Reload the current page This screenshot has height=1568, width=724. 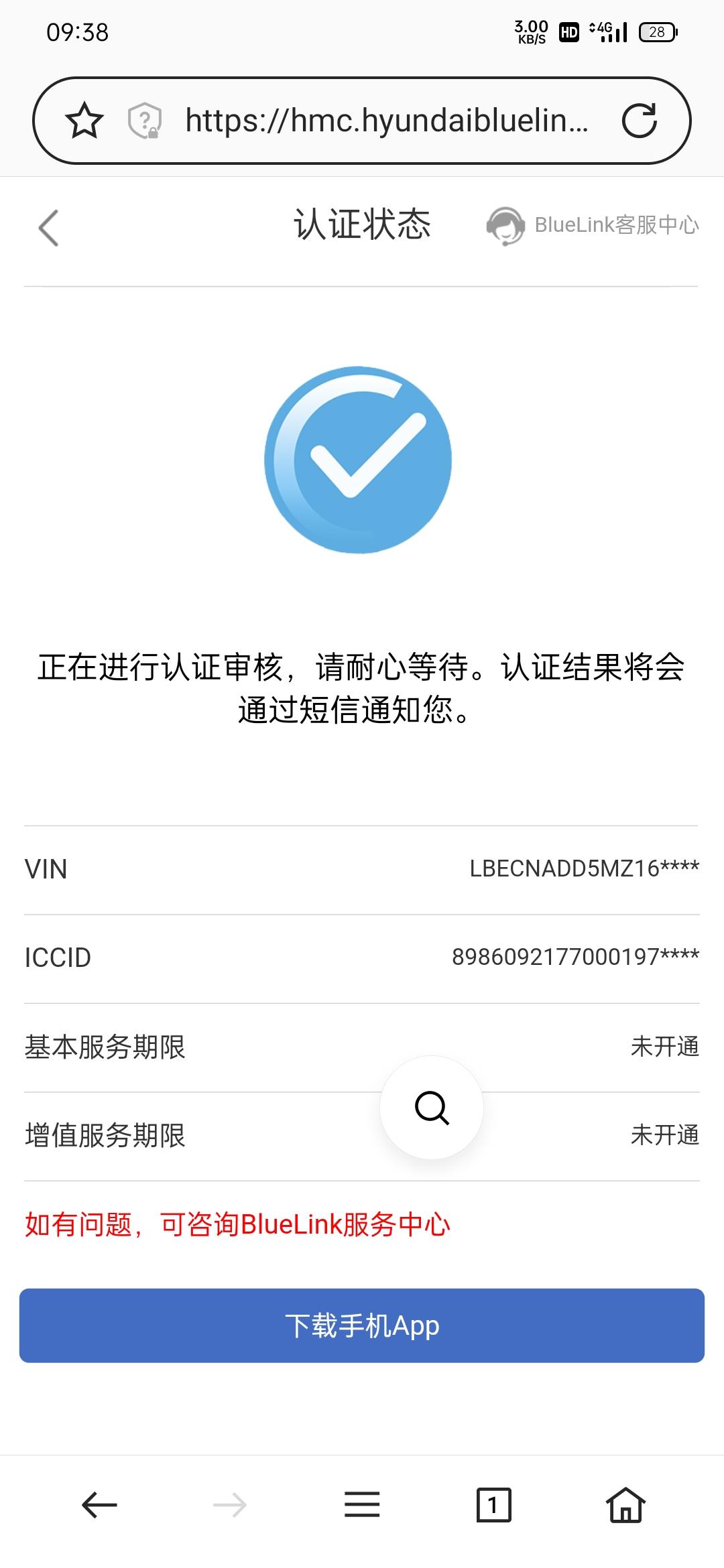point(639,121)
